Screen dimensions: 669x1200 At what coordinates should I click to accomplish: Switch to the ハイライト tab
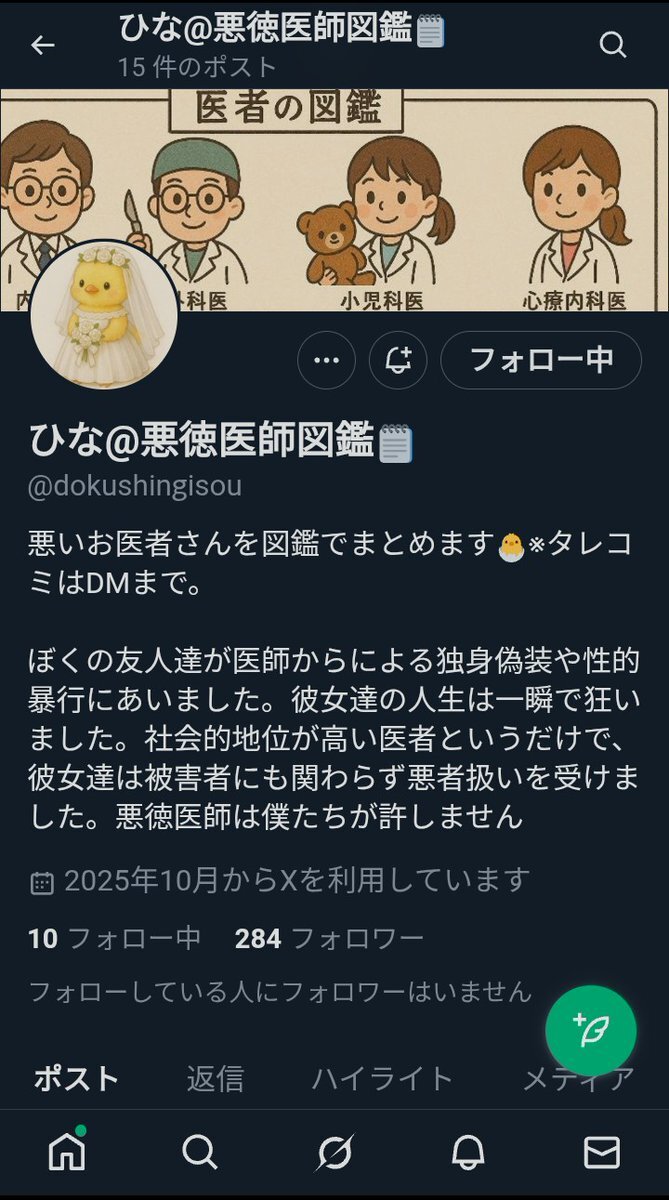coord(382,1078)
